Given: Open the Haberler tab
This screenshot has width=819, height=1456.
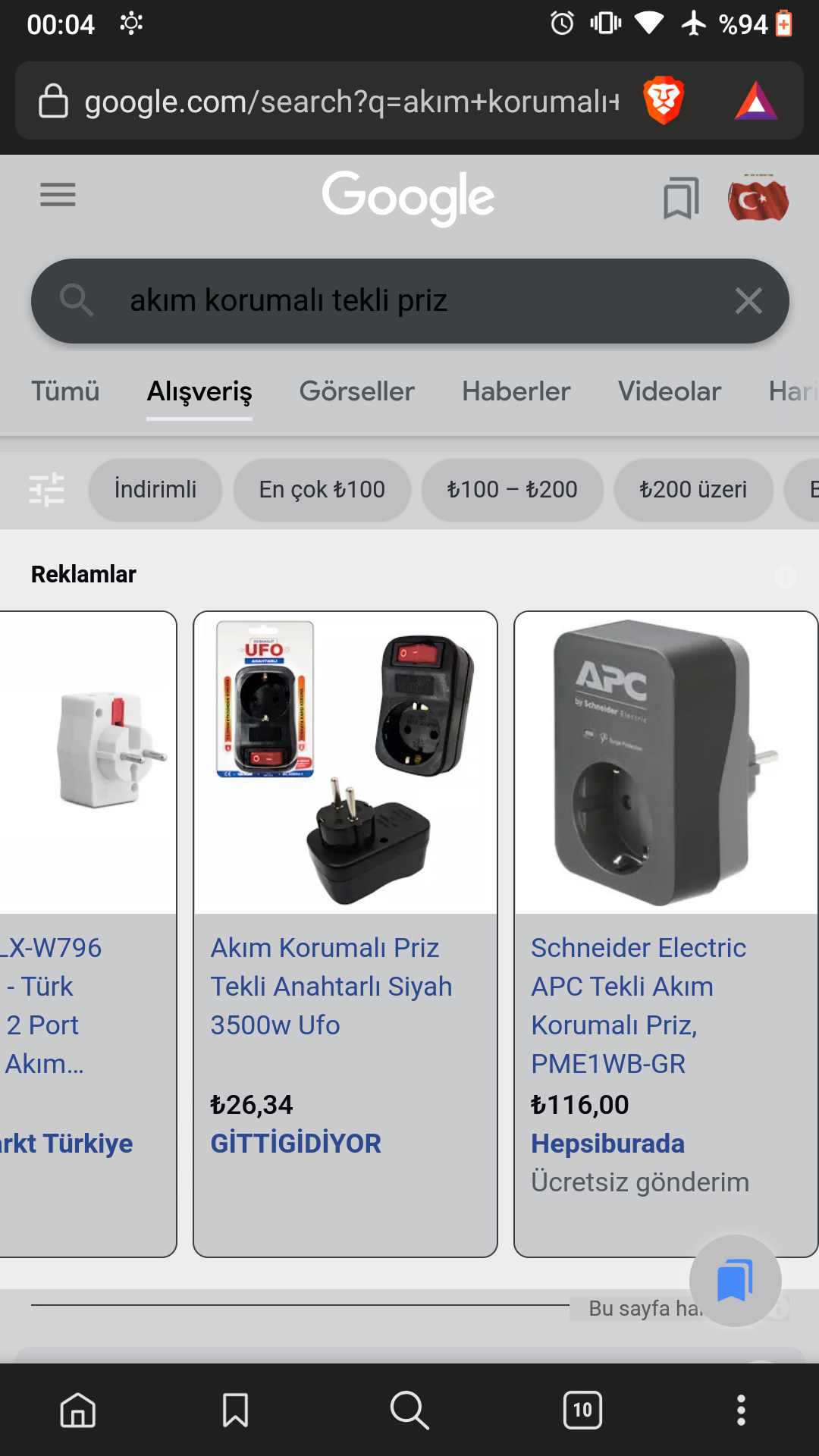Looking at the screenshot, I should [x=516, y=391].
